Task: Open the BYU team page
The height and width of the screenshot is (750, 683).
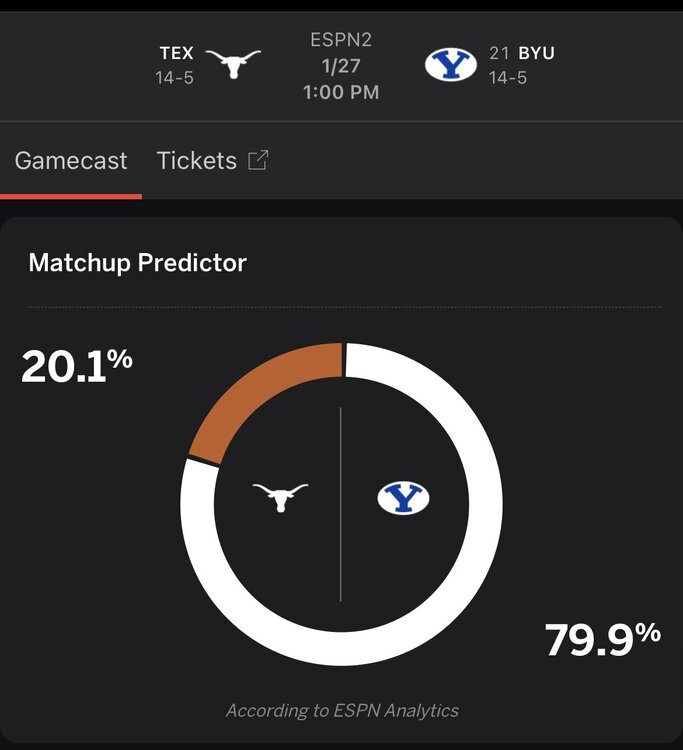Action: pos(451,64)
